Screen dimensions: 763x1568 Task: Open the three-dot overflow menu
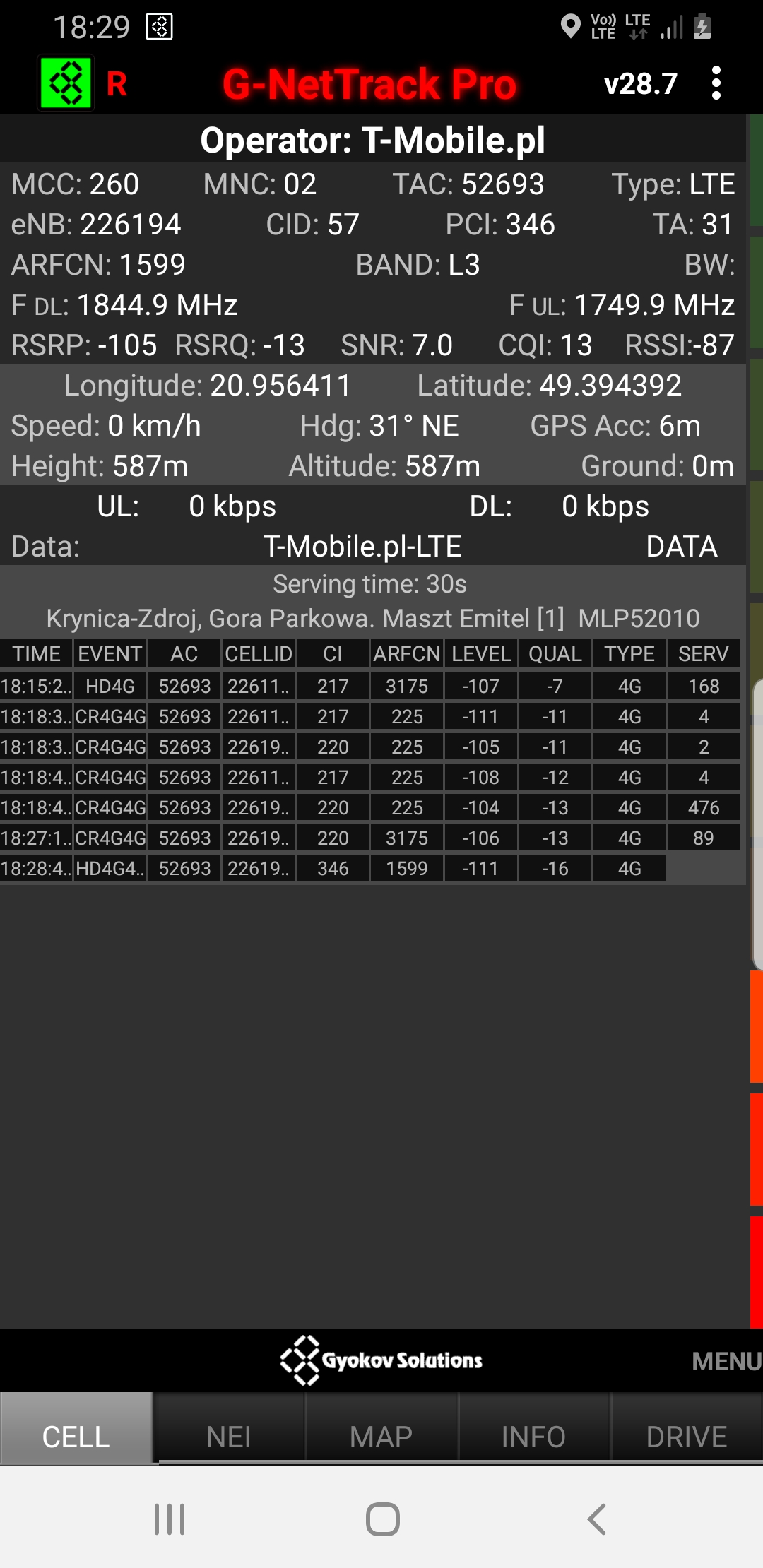[x=716, y=83]
